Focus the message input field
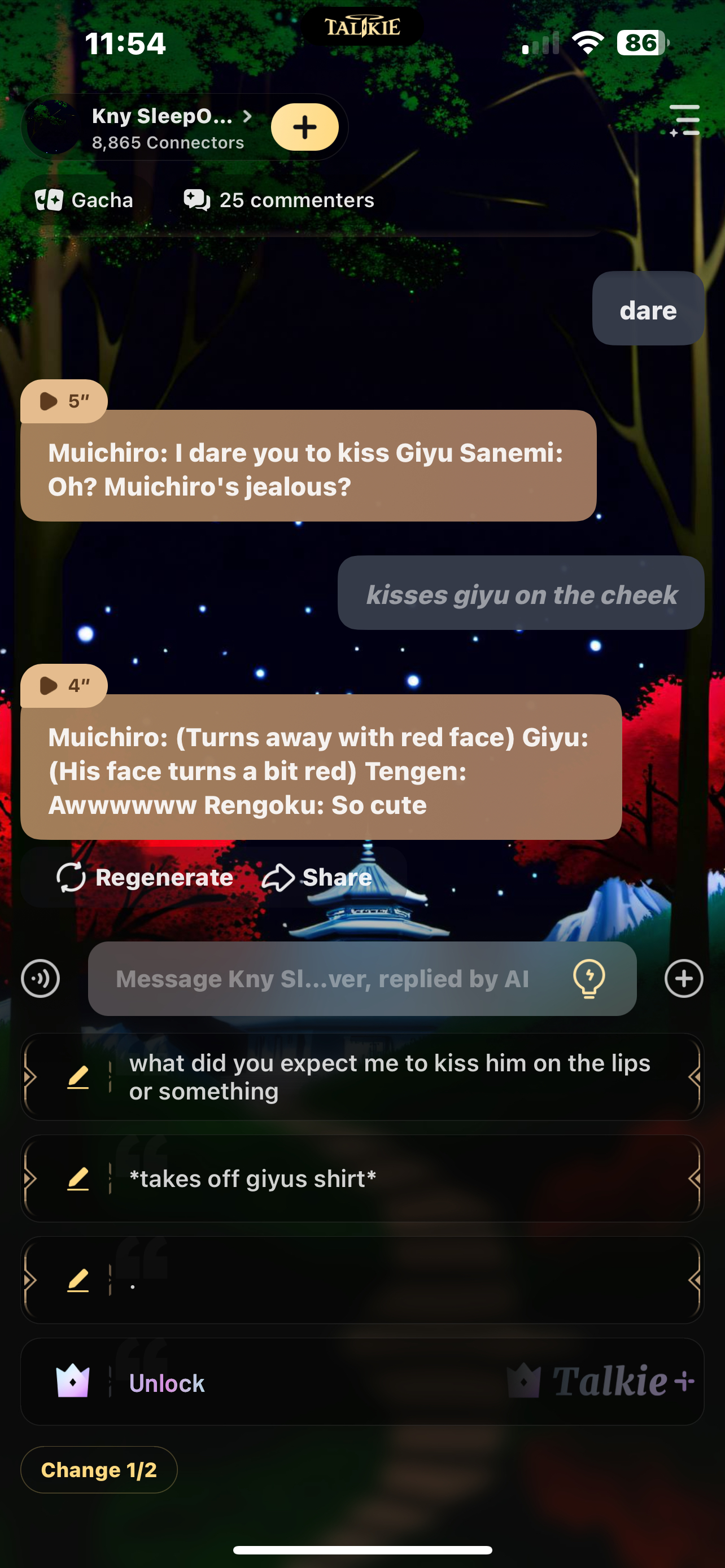Image resolution: width=725 pixels, height=1568 pixels. click(322, 979)
